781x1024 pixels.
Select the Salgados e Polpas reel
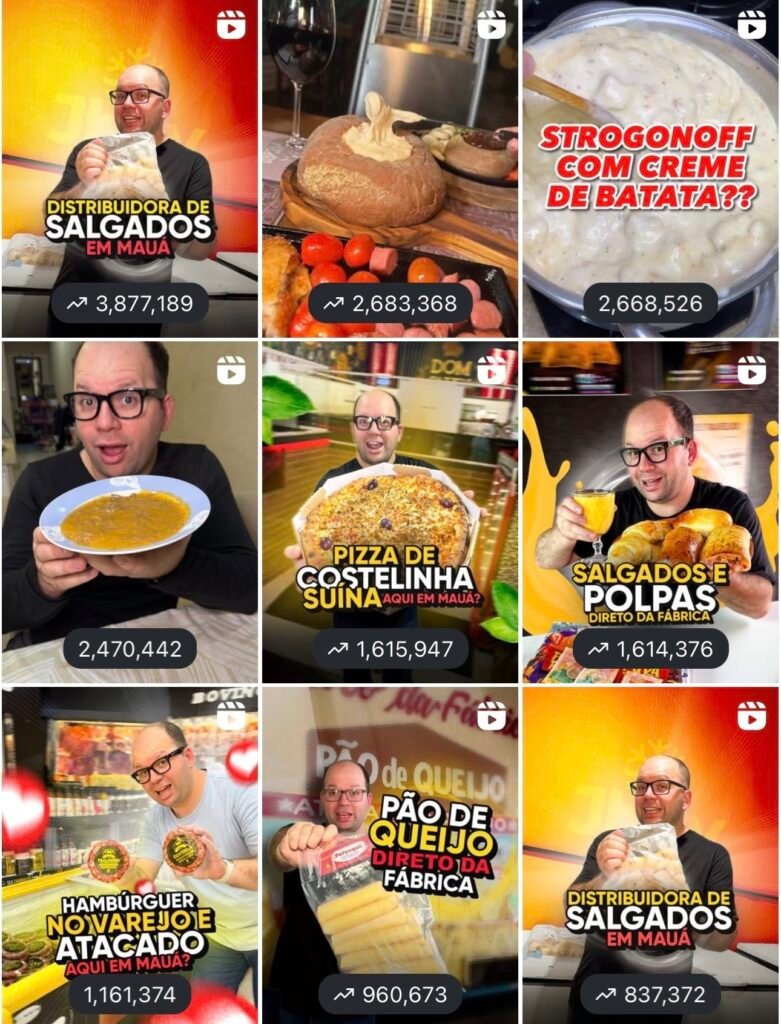click(x=650, y=512)
